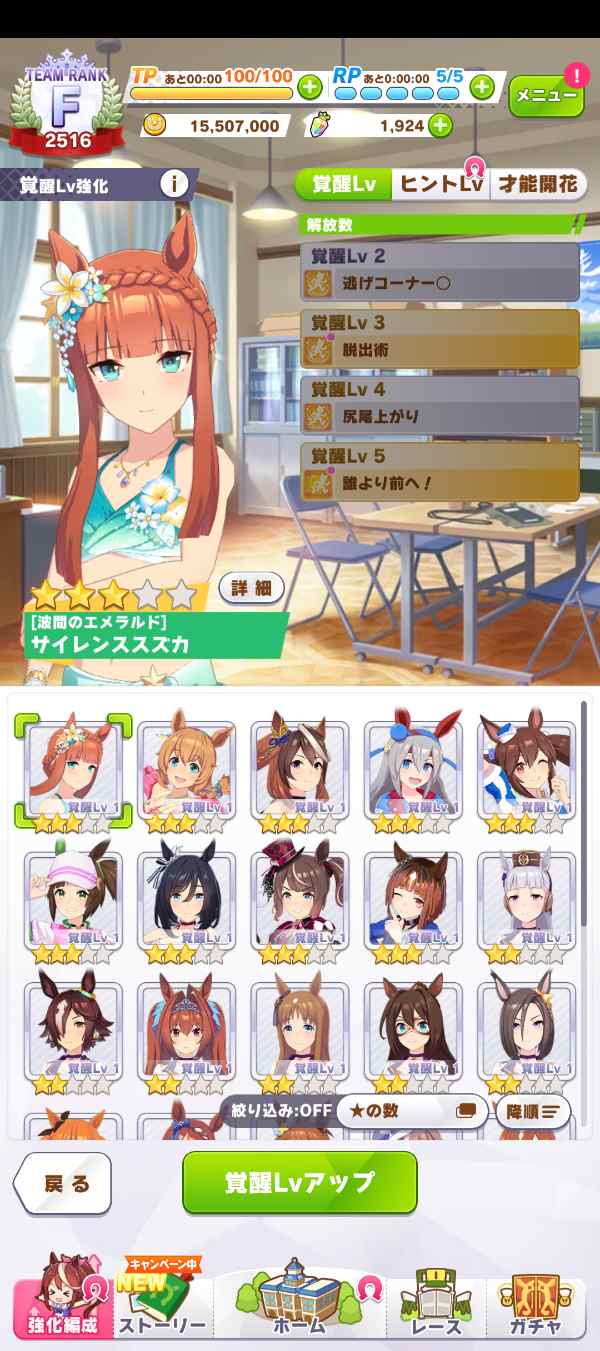
Task: Tap the 覚醒Lvアップ button
Action: (299, 1182)
